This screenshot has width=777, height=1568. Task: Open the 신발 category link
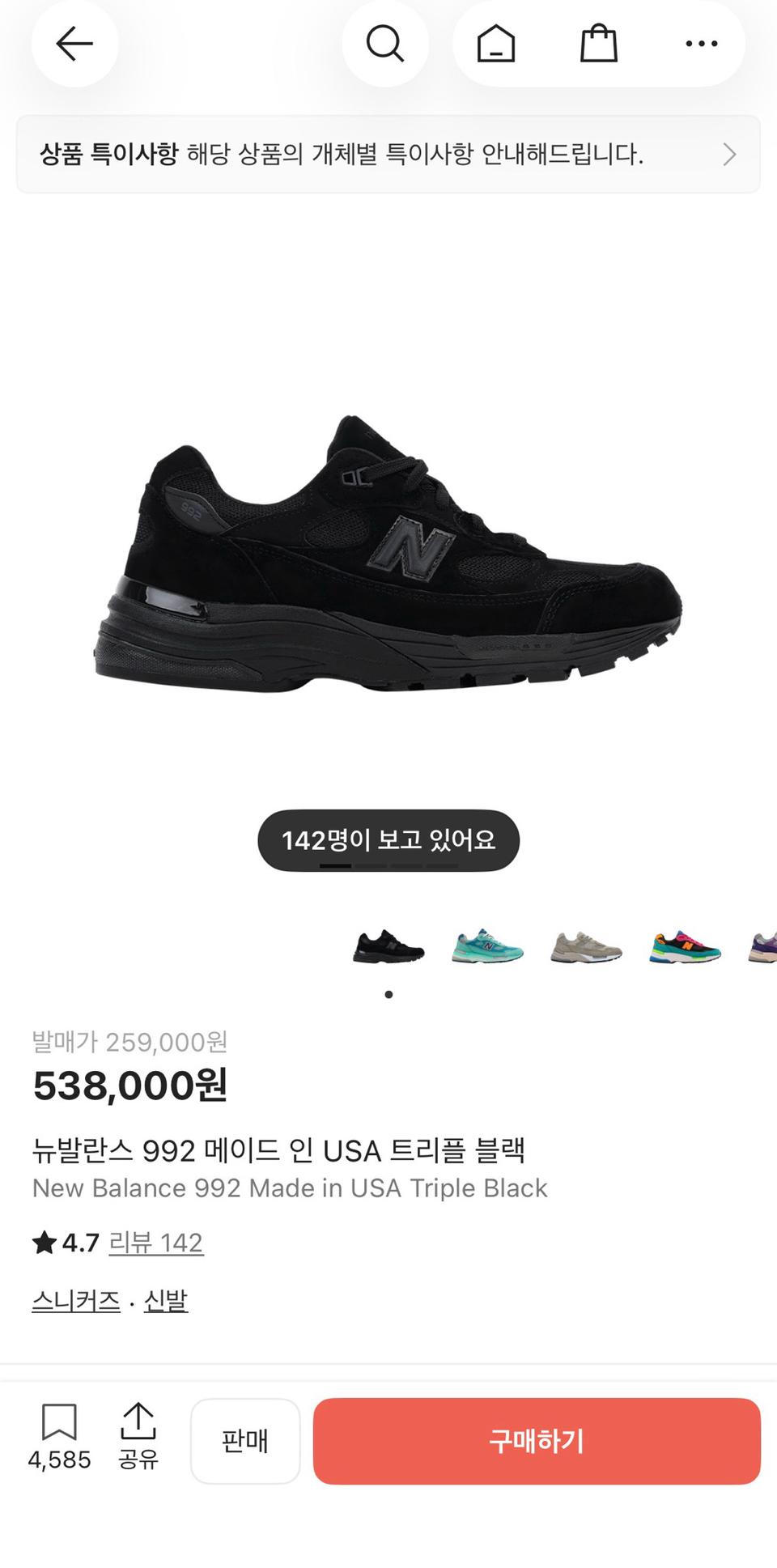(x=167, y=1300)
